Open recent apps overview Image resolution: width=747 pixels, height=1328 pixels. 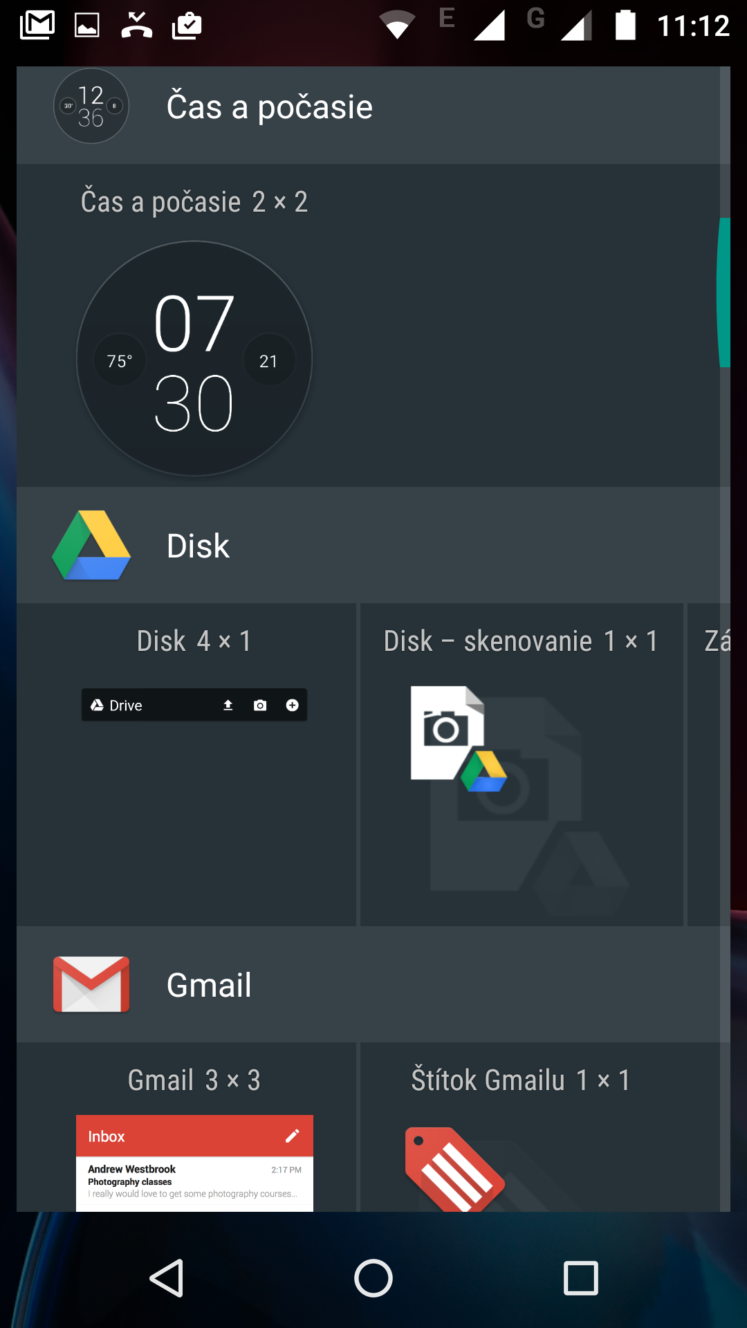coord(580,1277)
